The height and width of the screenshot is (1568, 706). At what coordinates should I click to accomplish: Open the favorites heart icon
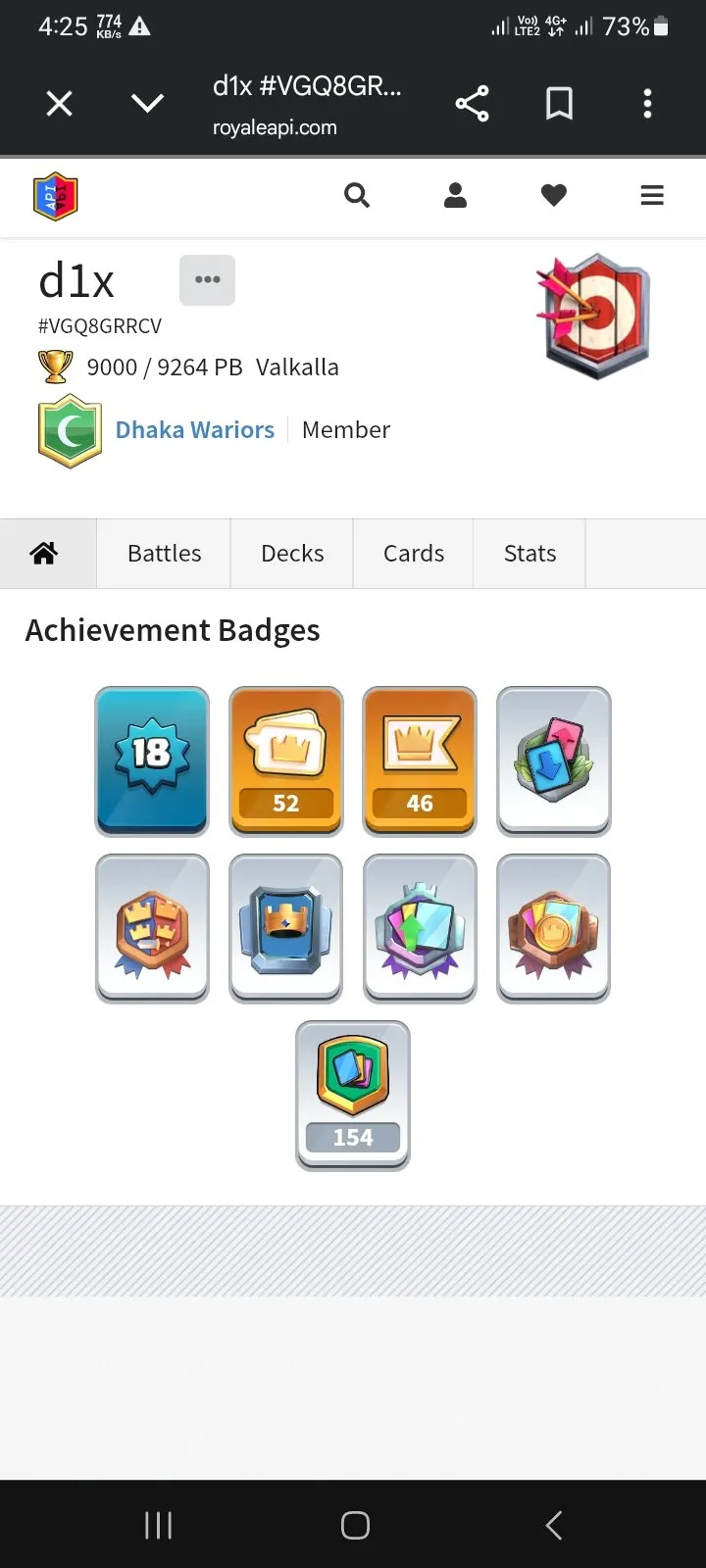point(554,196)
